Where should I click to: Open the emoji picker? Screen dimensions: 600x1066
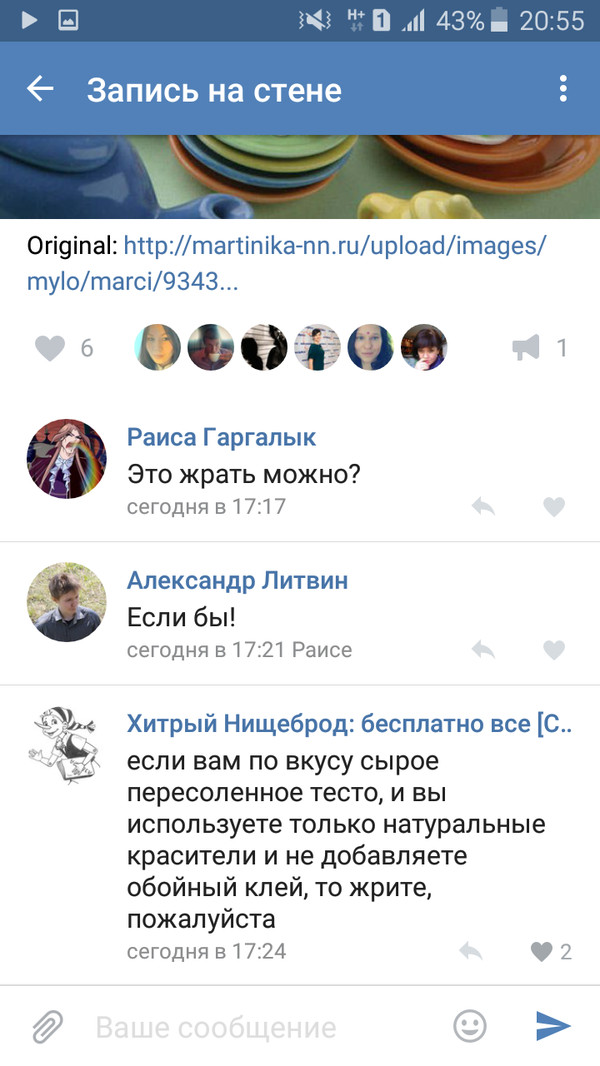[470, 1026]
